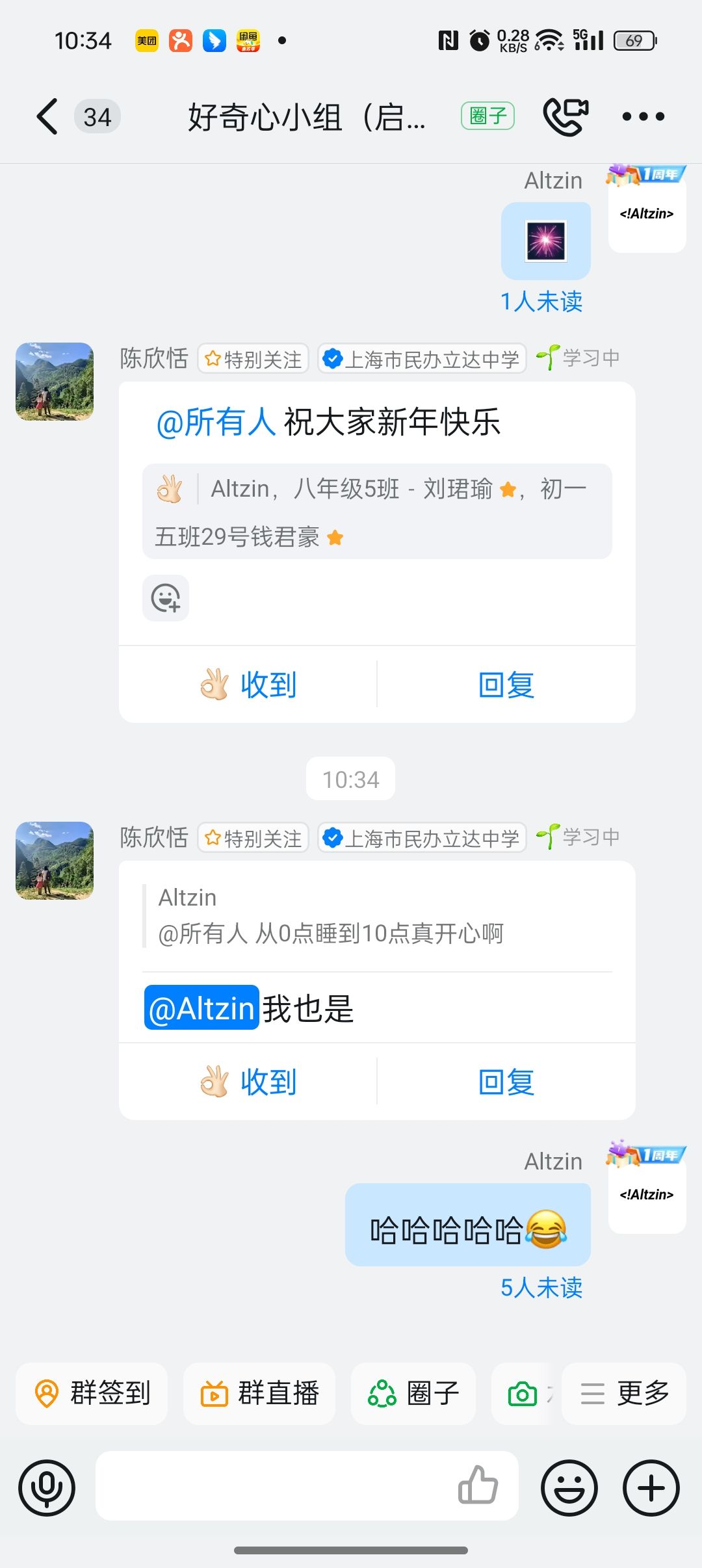Reply to the 我也是 message

[506, 1082]
